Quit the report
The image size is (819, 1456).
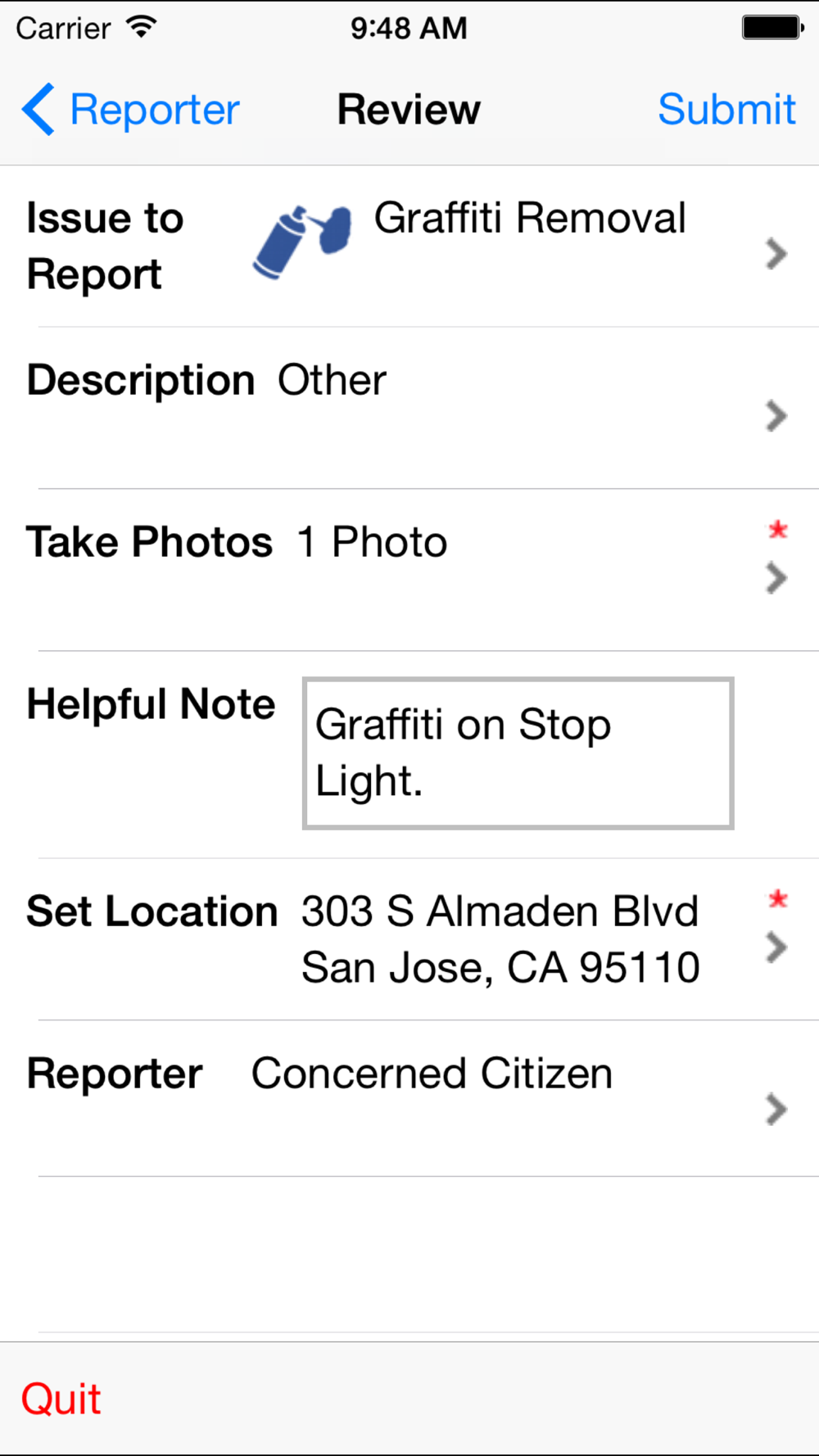(61, 1399)
